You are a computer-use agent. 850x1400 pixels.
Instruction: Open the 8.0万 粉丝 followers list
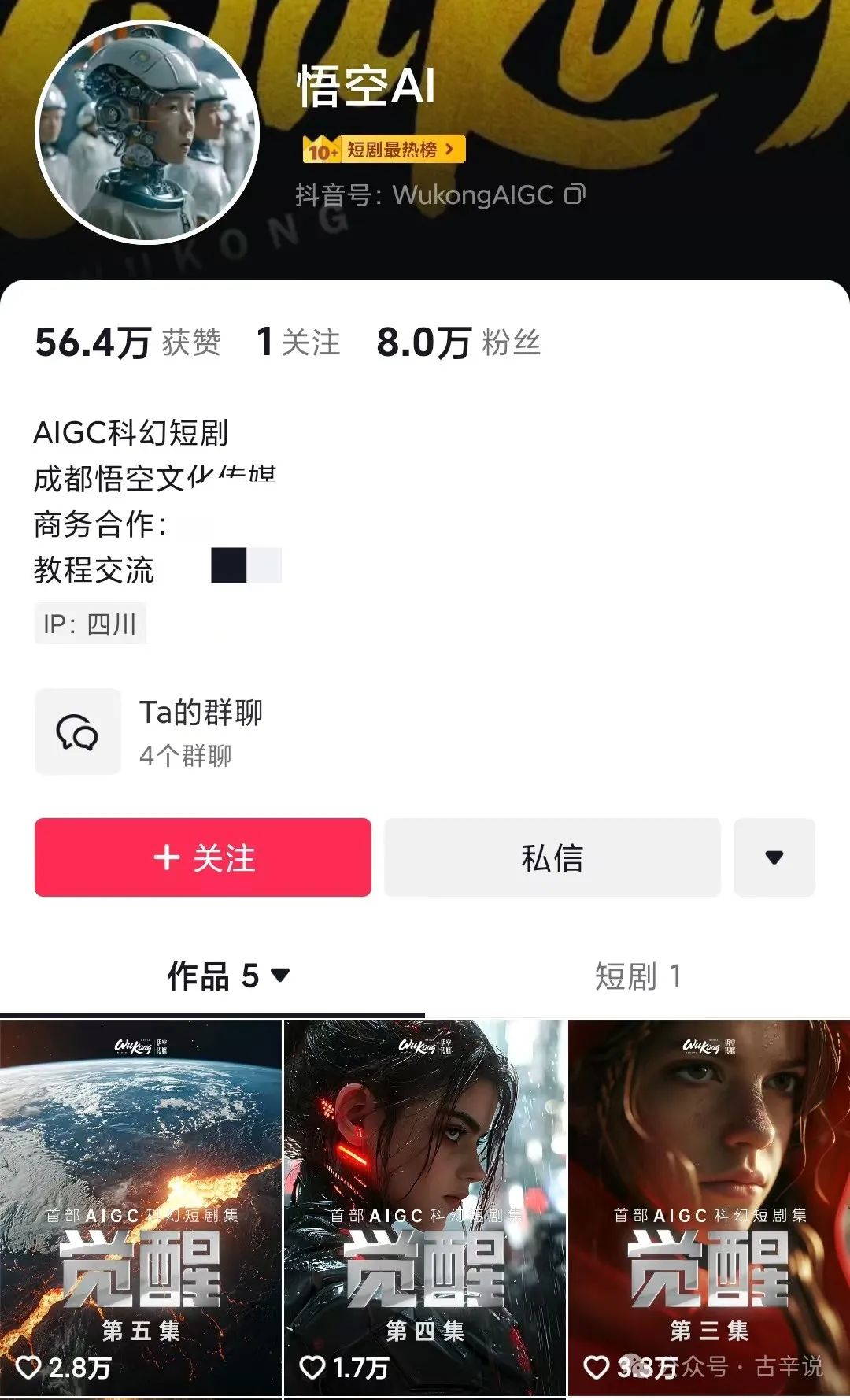pyautogui.click(x=458, y=343)
